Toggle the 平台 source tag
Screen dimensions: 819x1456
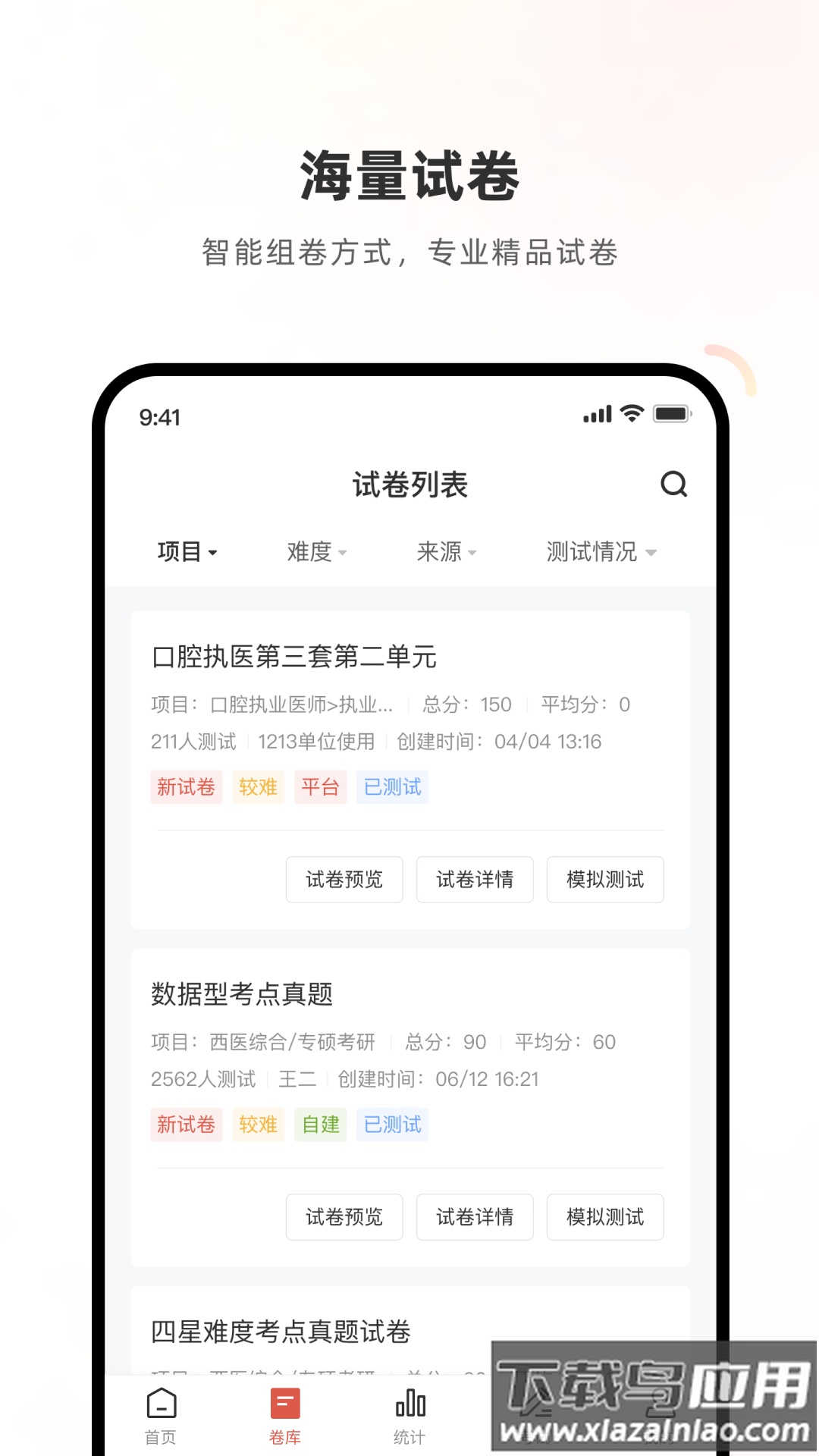coord(320,788)
